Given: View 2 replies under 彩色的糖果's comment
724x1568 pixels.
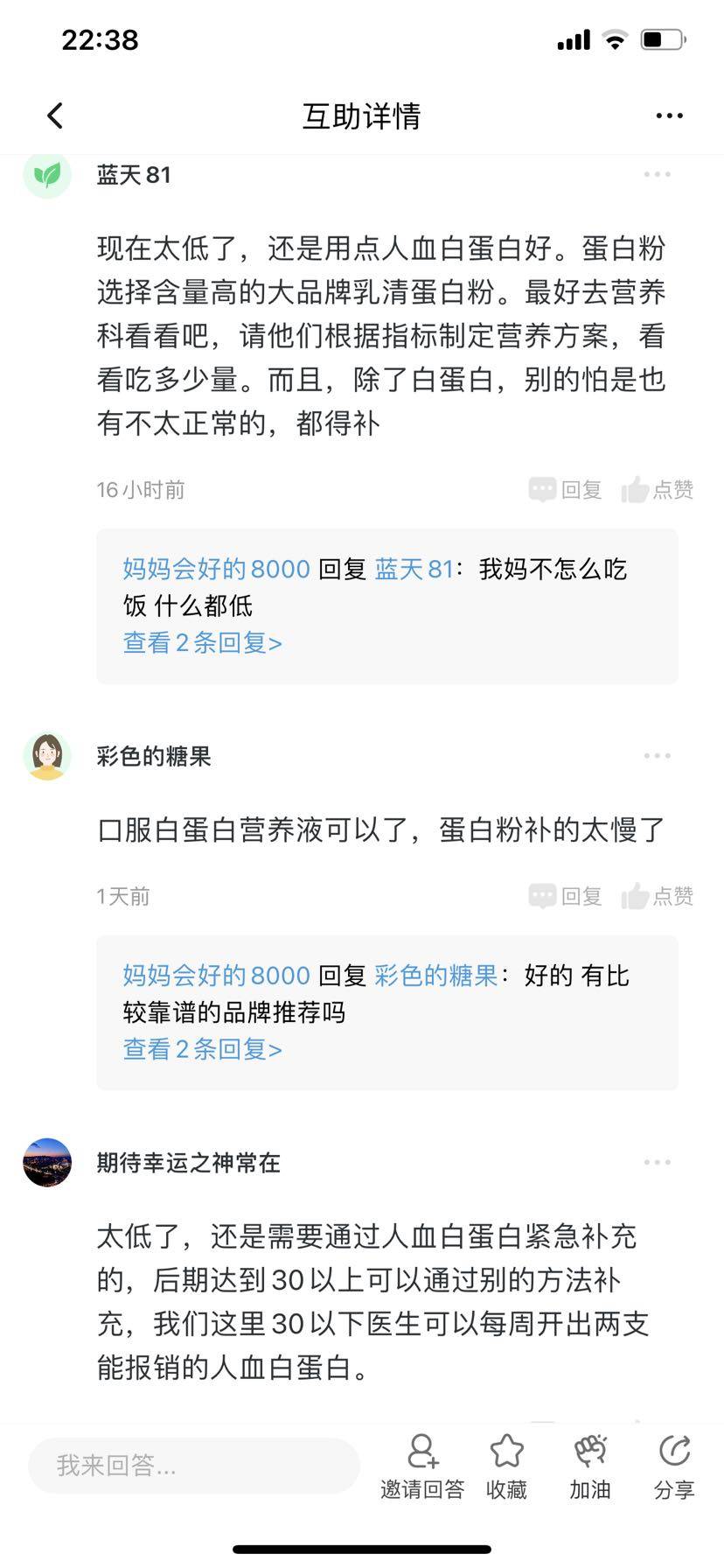Looking at the screenshot, I should pyautogui.click(x=202, y=1049).
